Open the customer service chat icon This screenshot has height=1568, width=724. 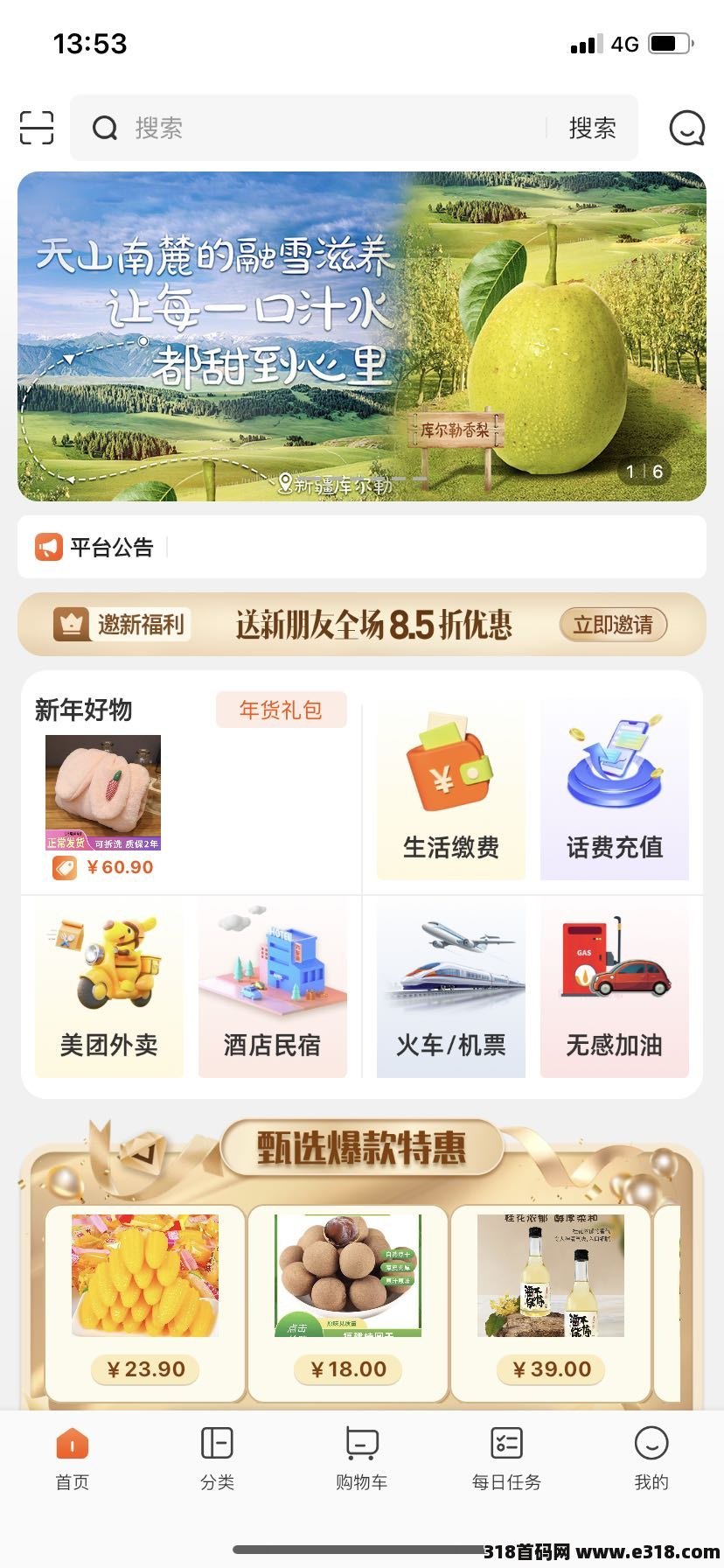click(x=686, y=128)
